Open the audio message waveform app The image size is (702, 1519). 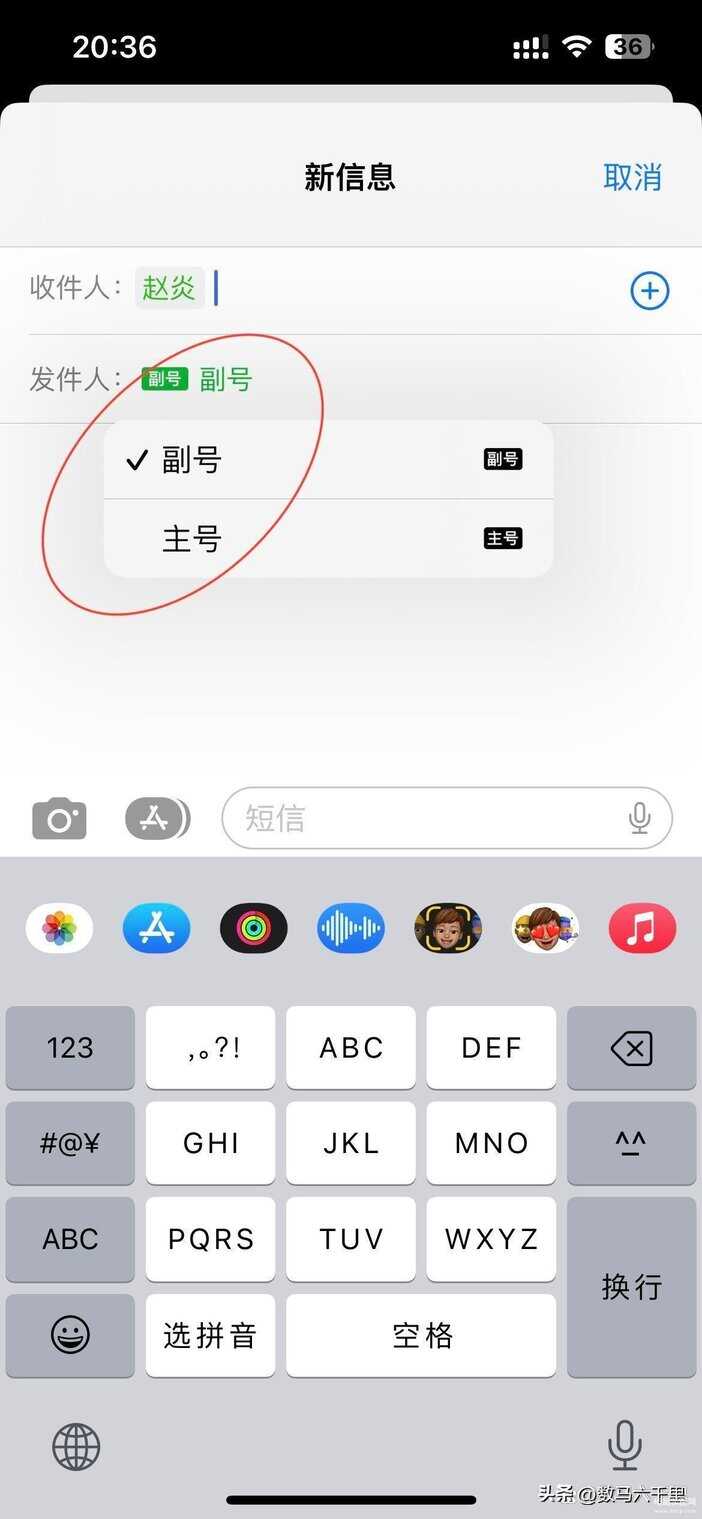350,928
